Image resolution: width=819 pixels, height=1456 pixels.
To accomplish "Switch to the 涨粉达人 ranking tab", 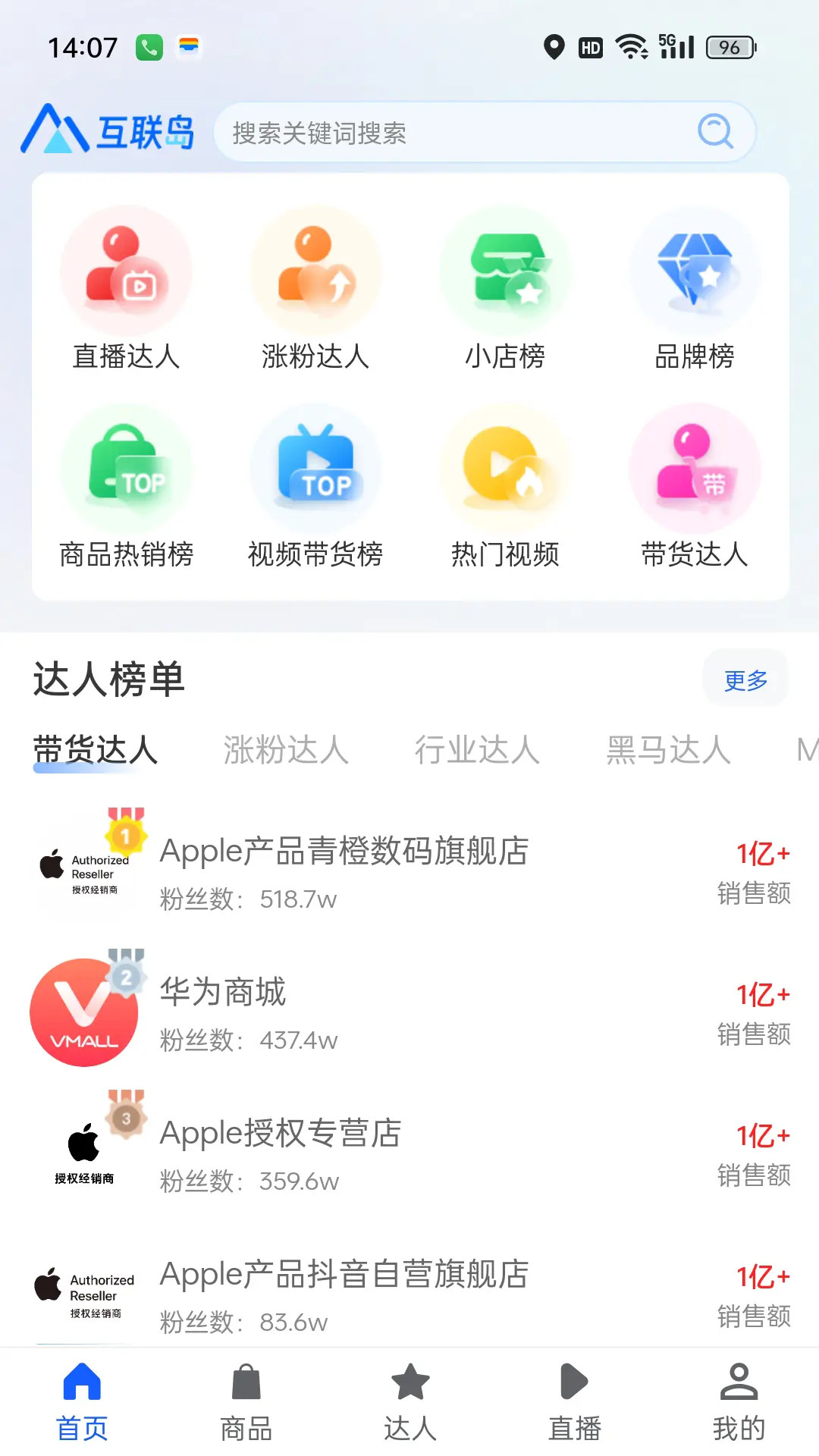I will (x=286, y=751).
